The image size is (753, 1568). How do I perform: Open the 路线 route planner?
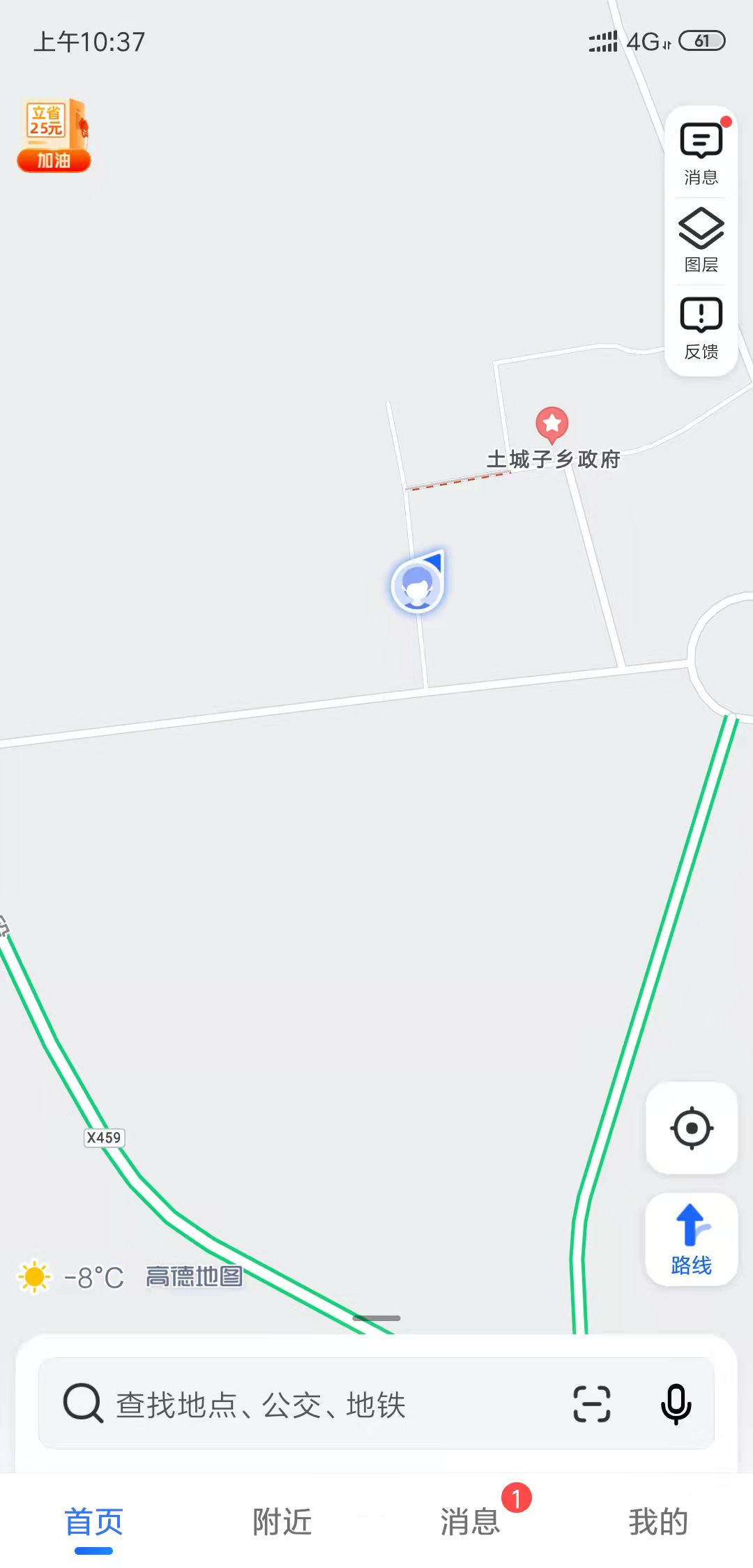(692, 1239)
